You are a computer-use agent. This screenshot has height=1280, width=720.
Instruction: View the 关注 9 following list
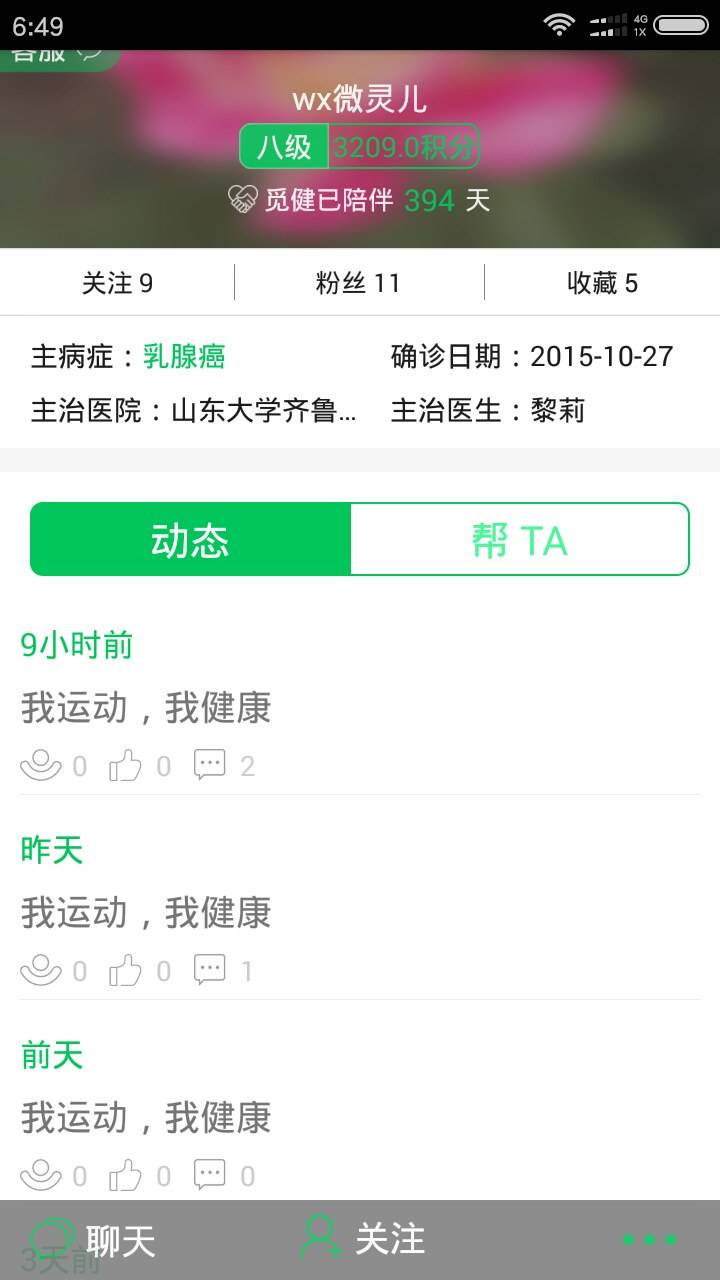[x=117, y=283]
